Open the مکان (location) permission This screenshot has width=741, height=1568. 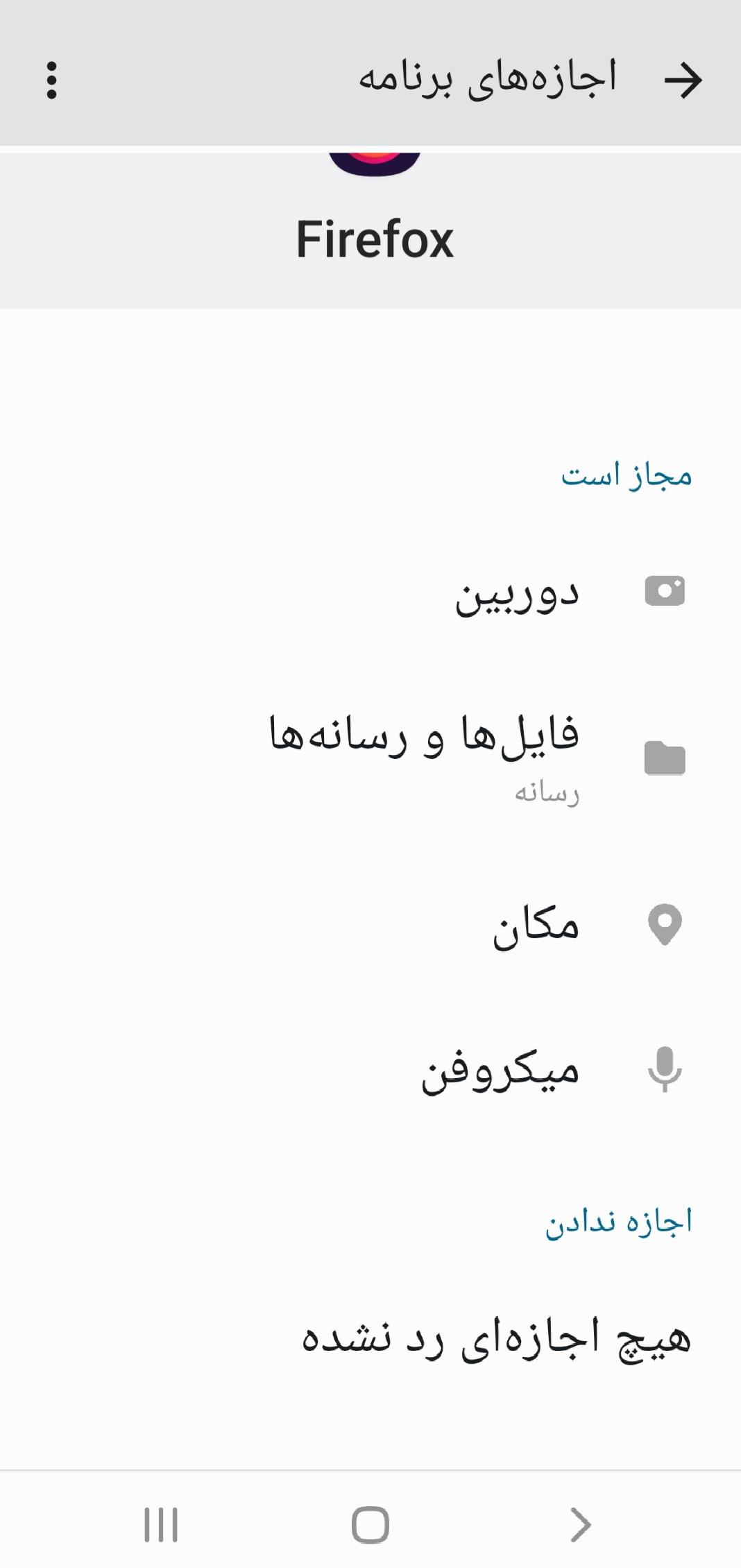tap(536, 926)
